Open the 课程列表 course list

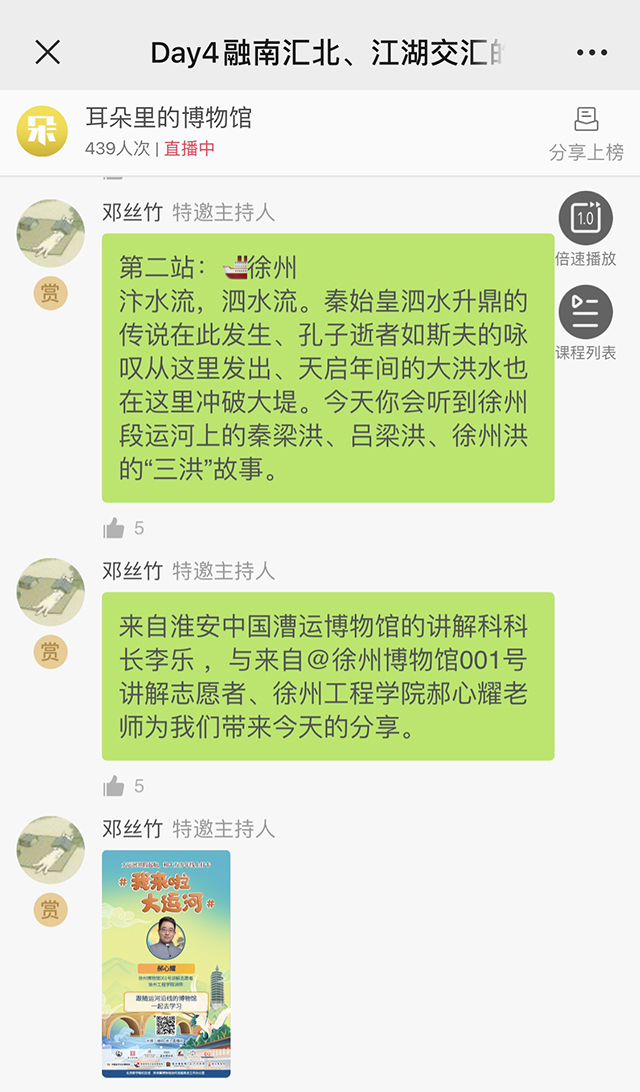(x=585, y=323)
